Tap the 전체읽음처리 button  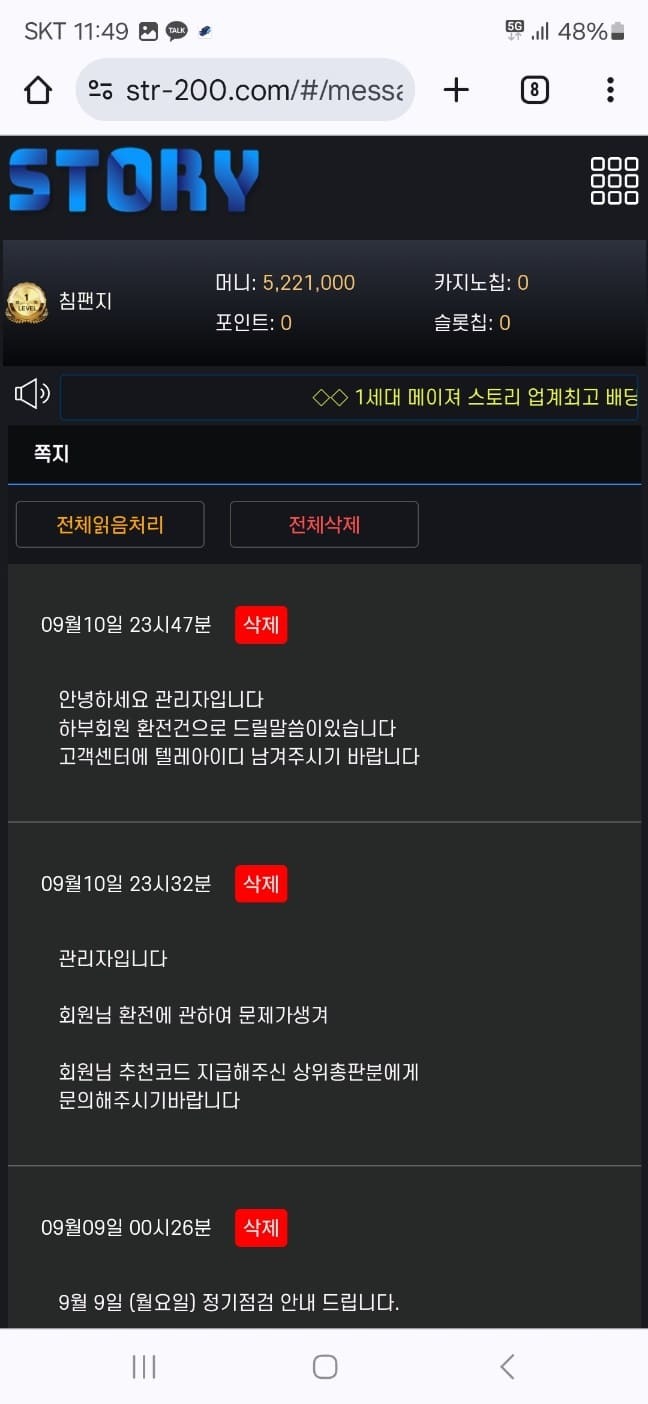(x=110, y=524)
